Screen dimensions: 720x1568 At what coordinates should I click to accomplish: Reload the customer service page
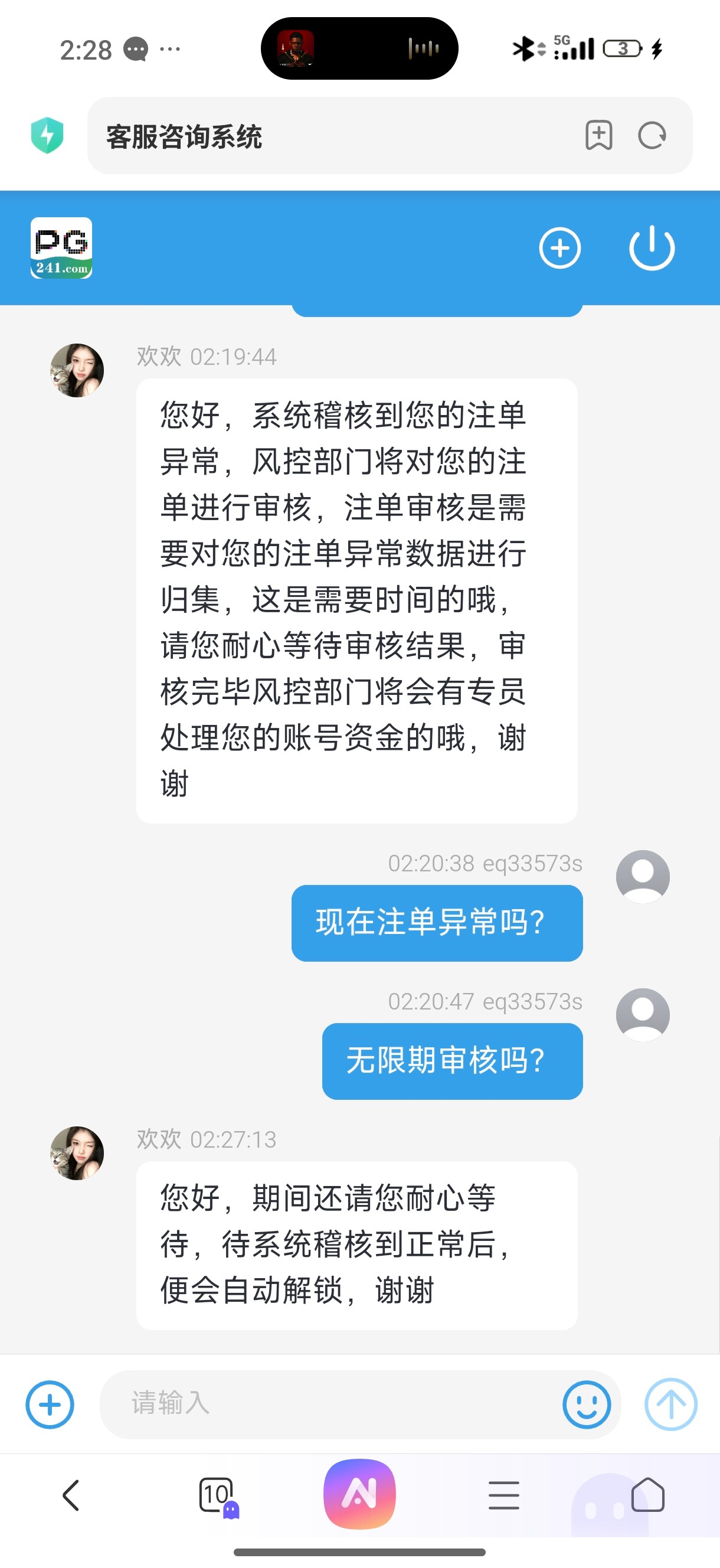[x=652, y=135]
